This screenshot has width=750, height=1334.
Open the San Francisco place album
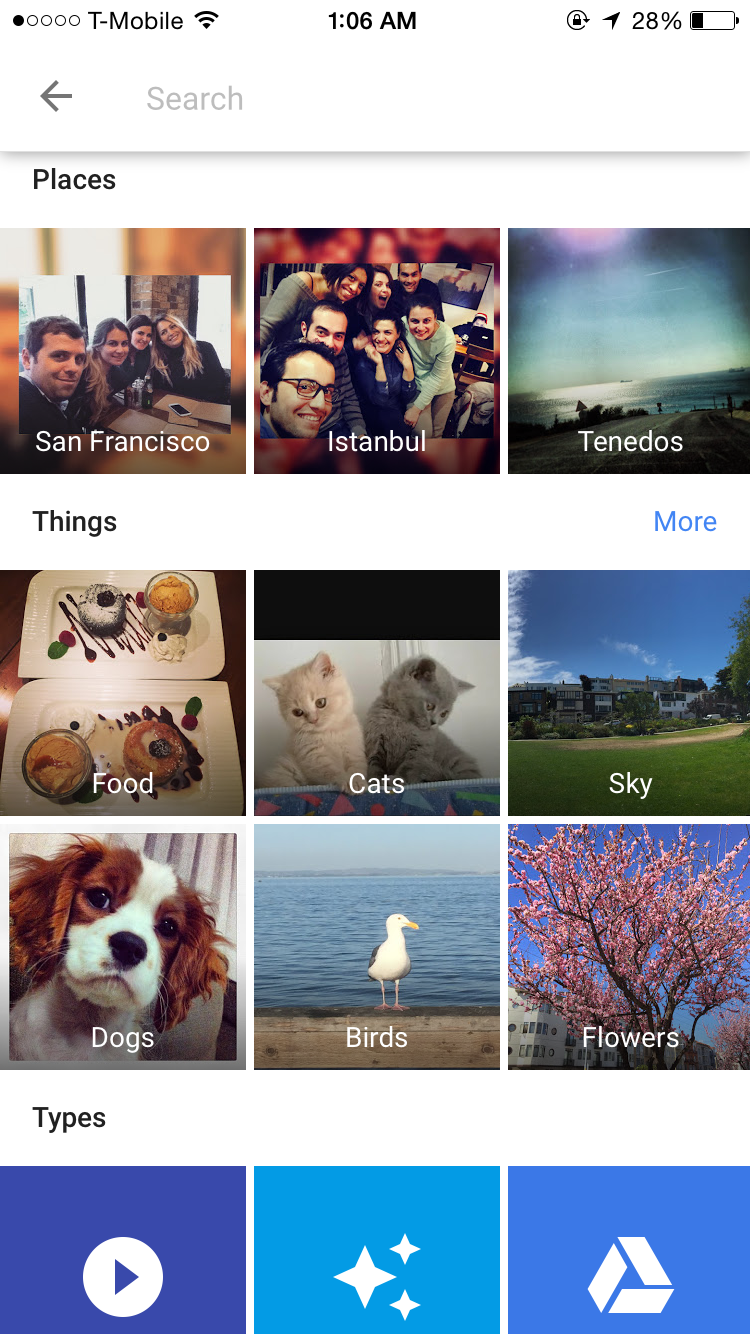point(123,351)
